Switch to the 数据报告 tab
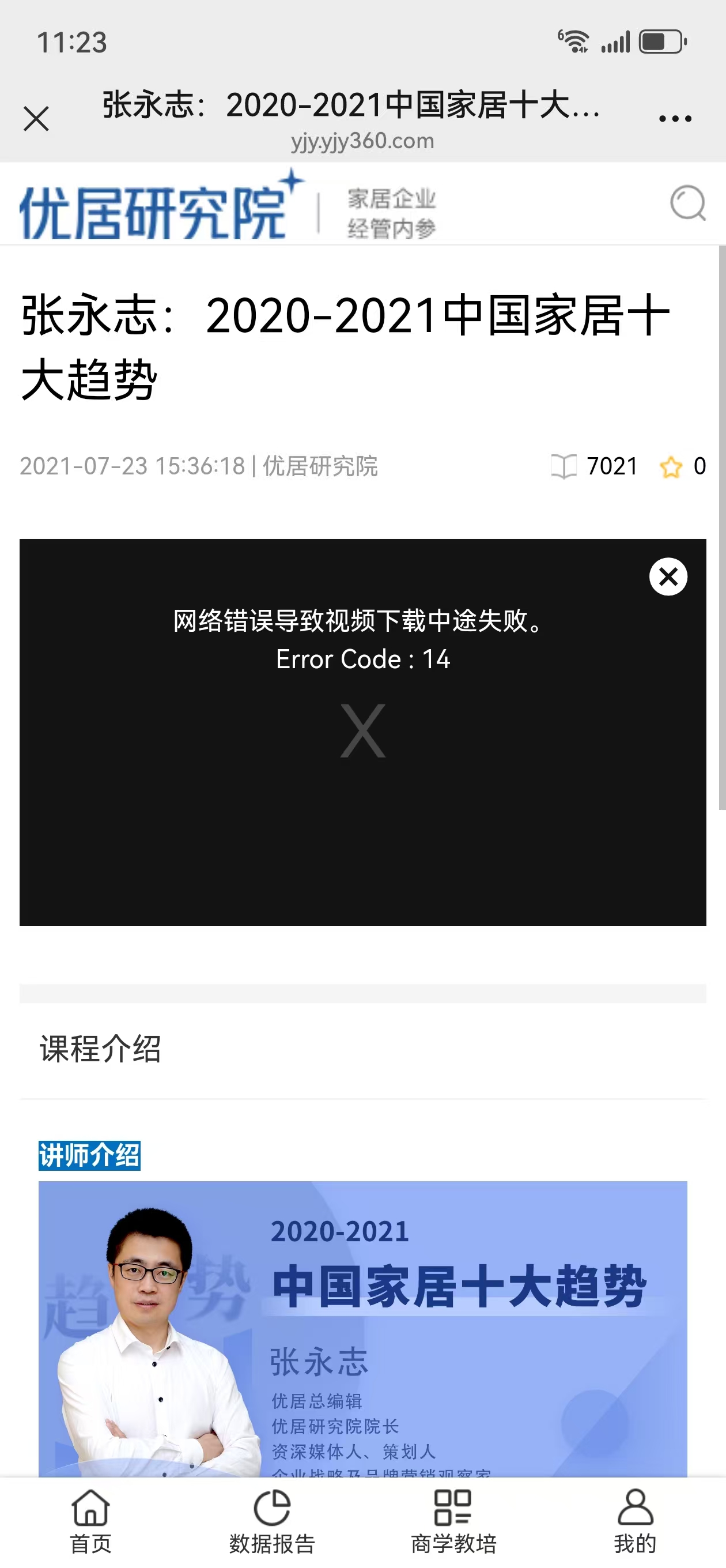 pos(272,1521)
